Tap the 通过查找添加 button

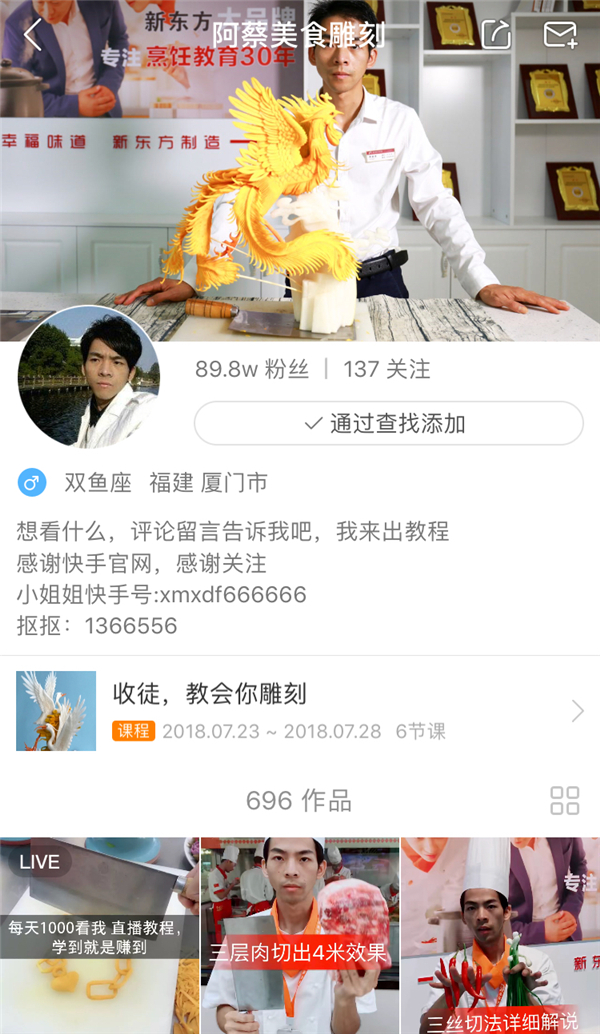coord(388,423)
